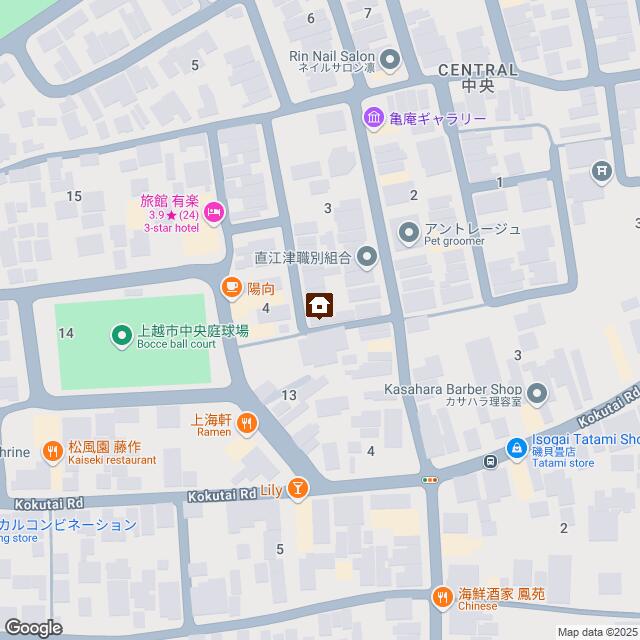This screenshot has height=640, width=640.
Task: Select the home marker at map center
Action: click(x=320, y=304)
